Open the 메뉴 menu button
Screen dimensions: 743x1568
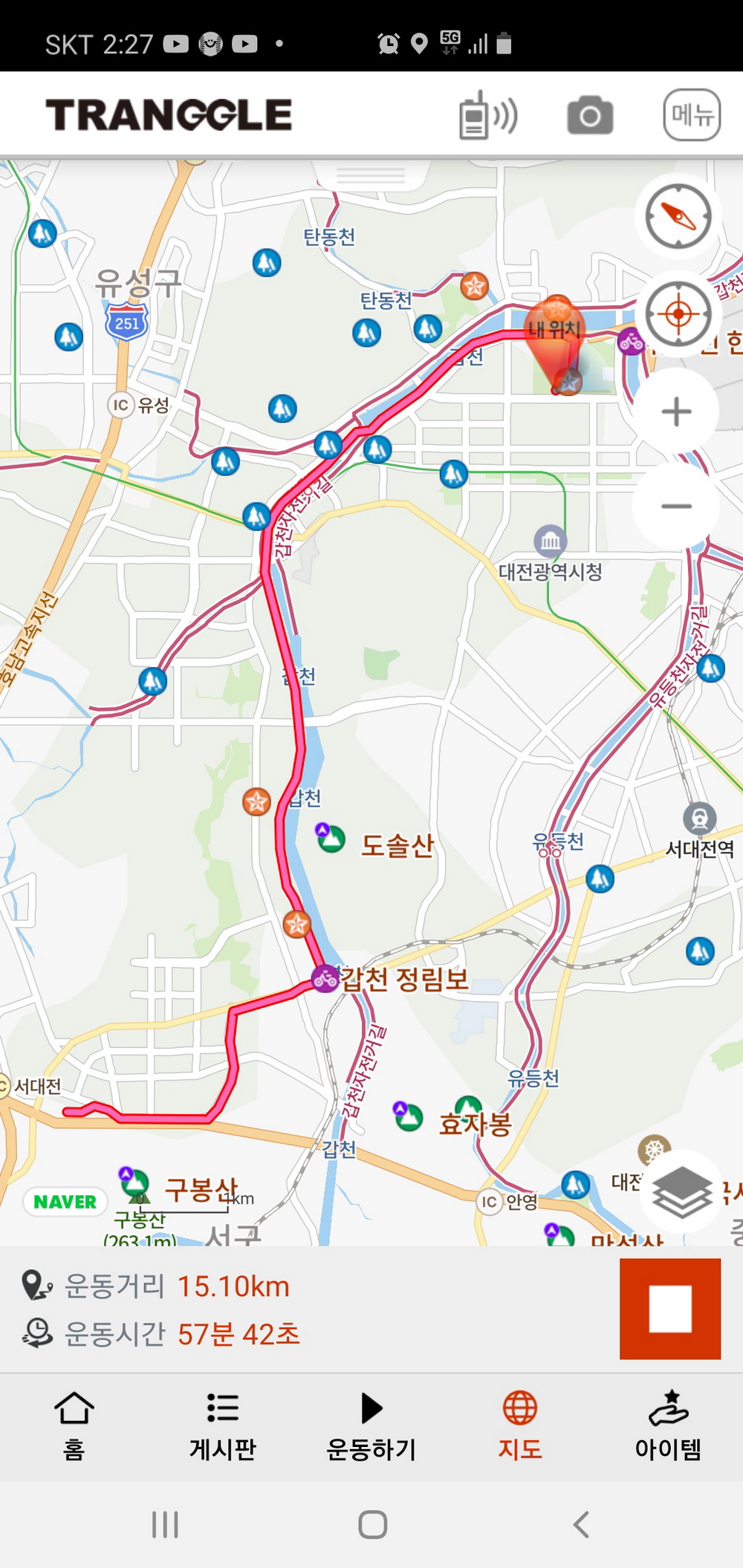tap(691, 115)
